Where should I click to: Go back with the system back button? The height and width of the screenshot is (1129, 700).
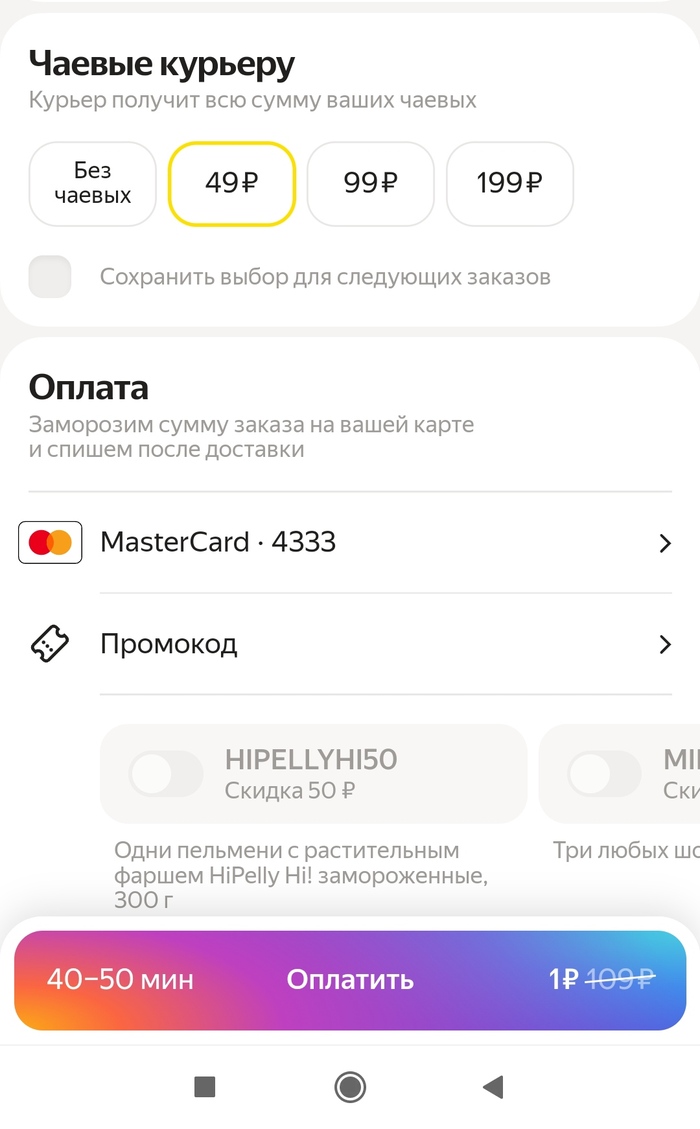492,1087
